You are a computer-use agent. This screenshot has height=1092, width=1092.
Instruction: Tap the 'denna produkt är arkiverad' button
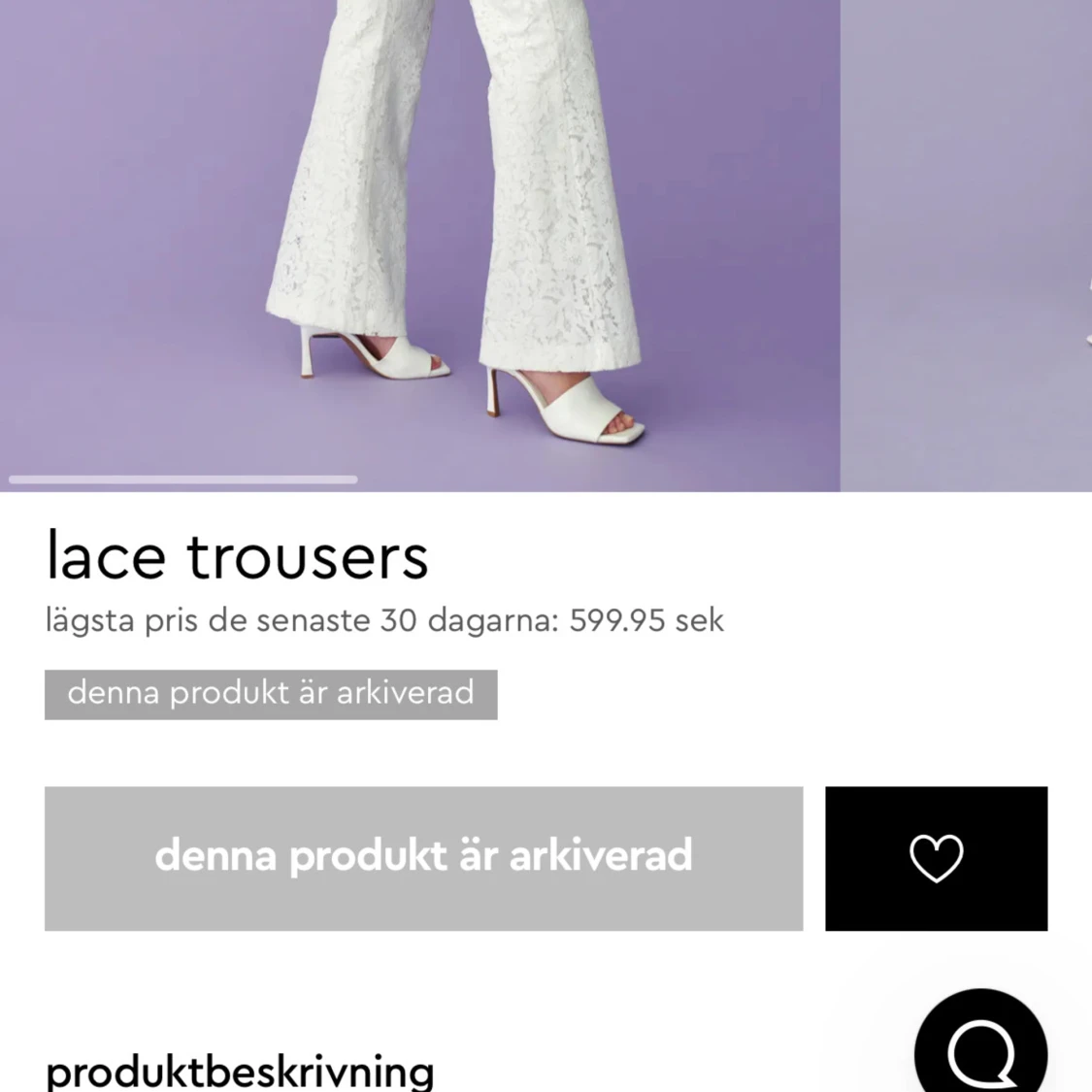423,858
